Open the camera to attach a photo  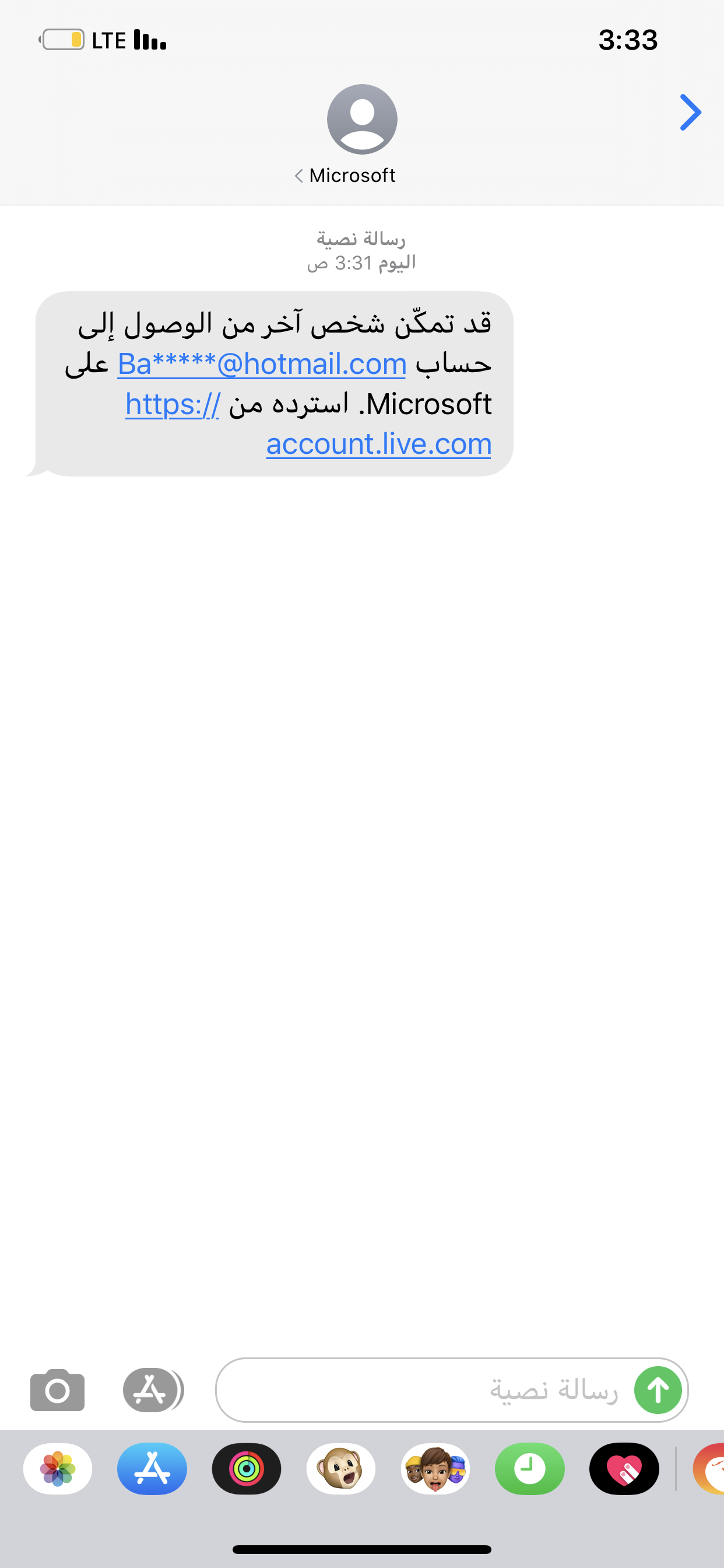pyautogui.click(x=57, y=1389)
